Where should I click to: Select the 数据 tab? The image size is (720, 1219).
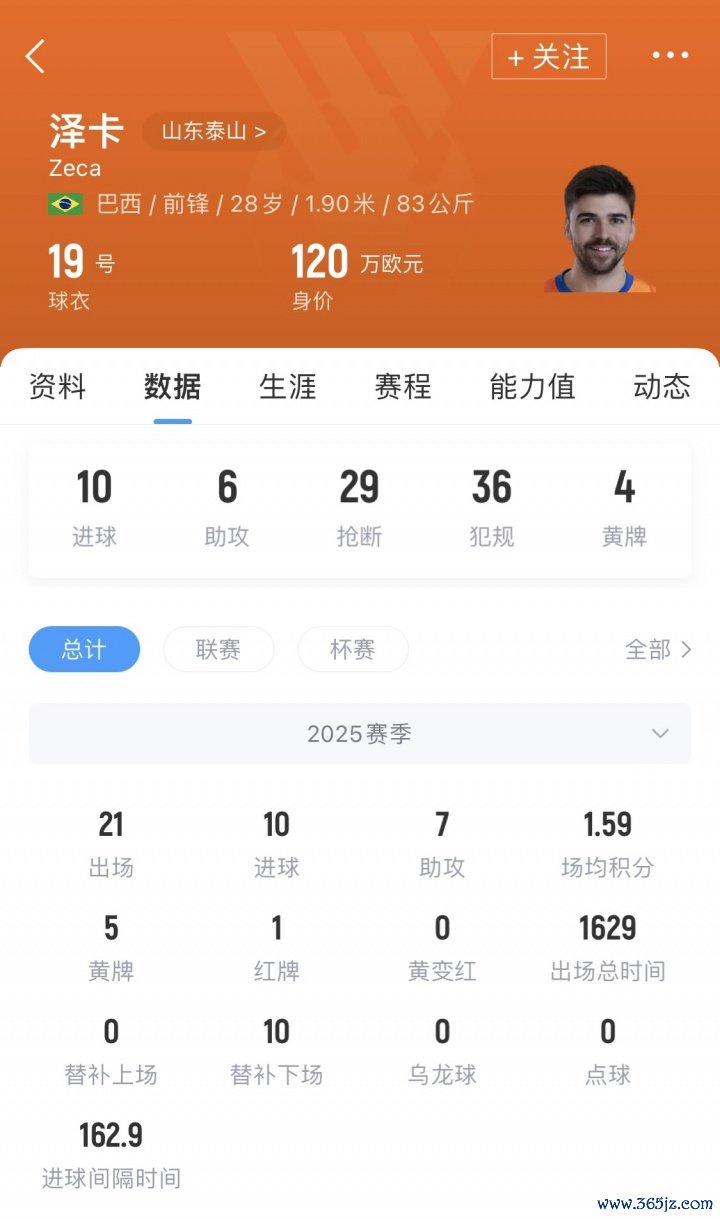click(172, 386)
